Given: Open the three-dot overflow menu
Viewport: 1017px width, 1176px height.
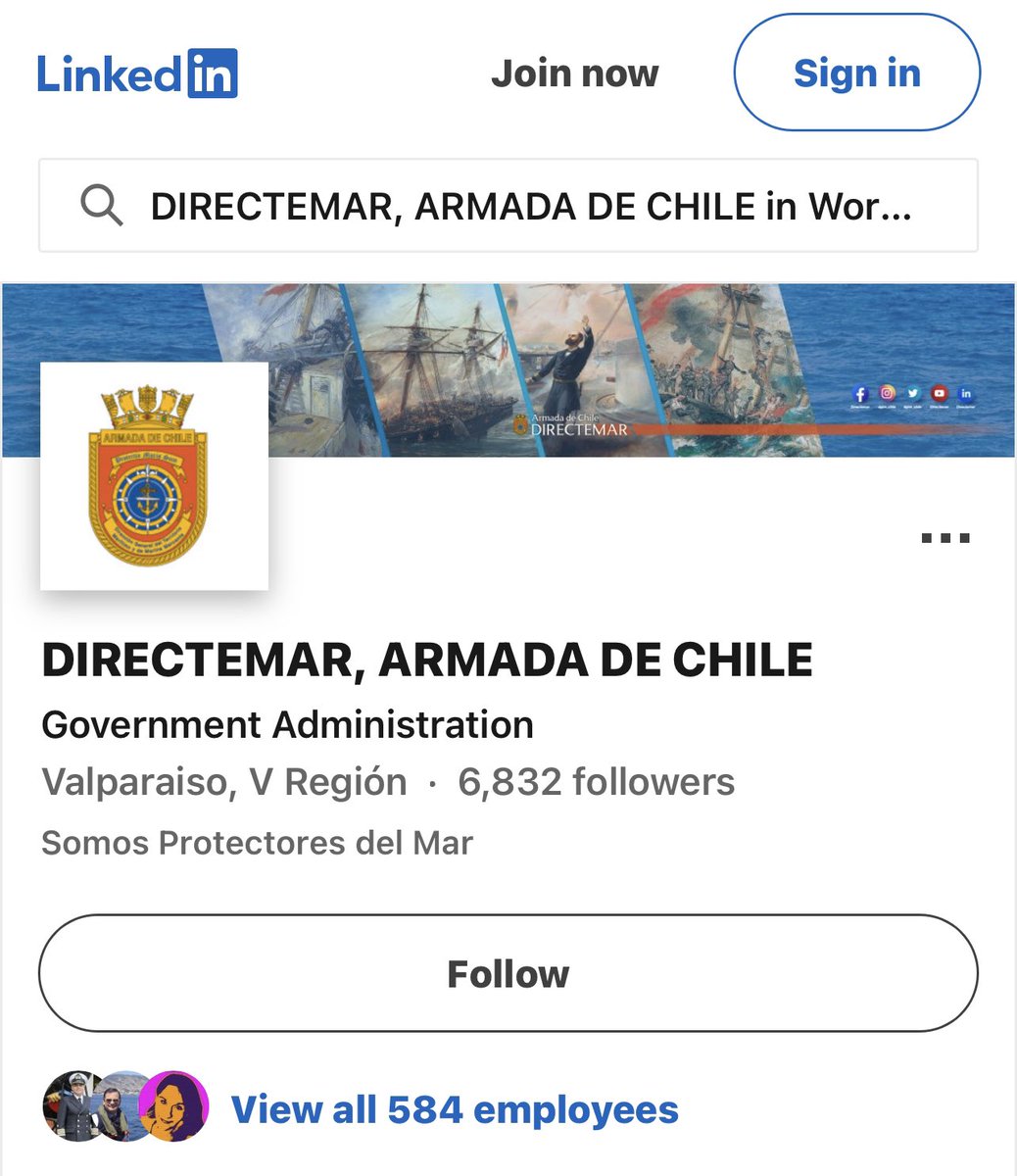Looking at the screenshot, I should tap(945, 538).
